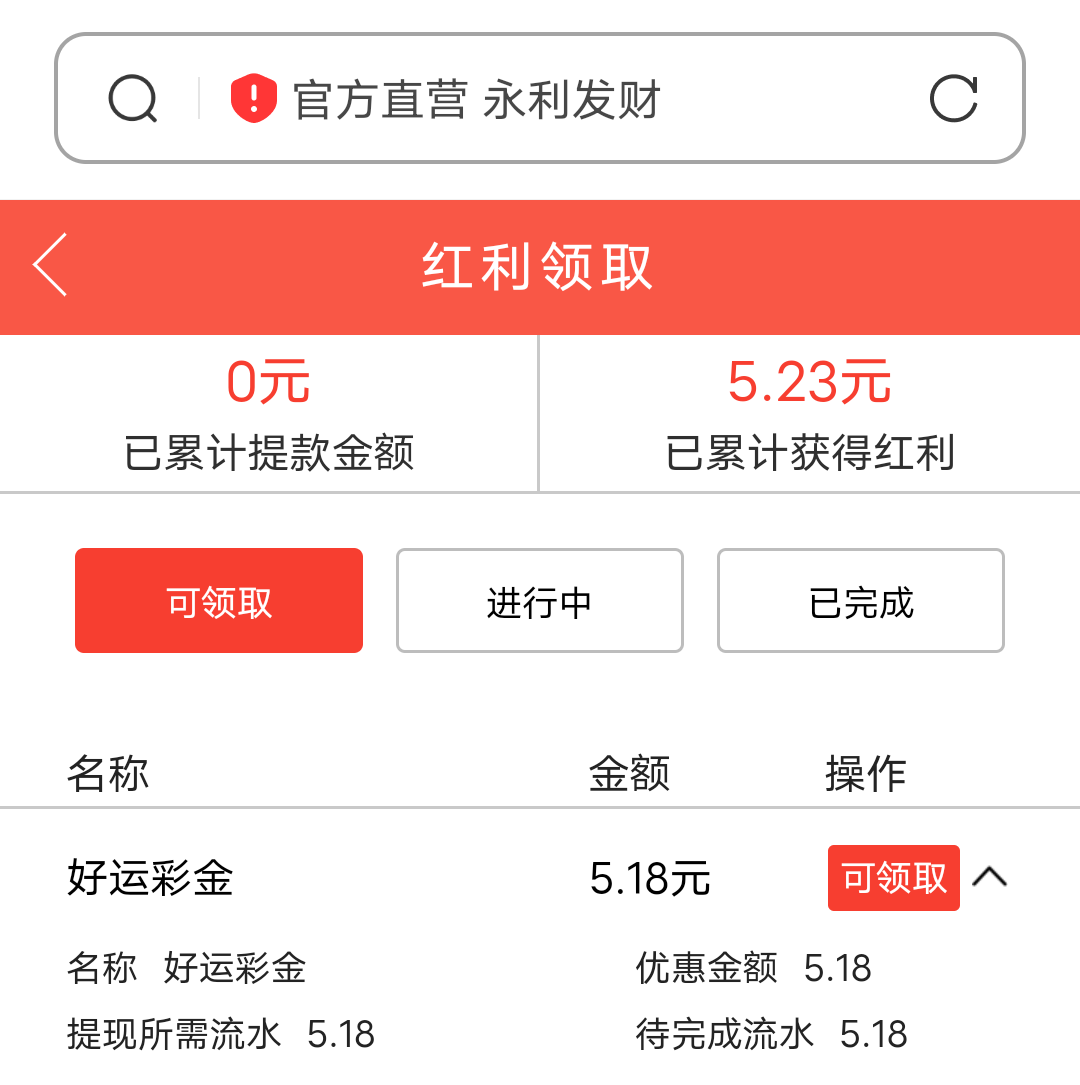
Task: Tap the search magnifier icon
Action: coord(133,99)
